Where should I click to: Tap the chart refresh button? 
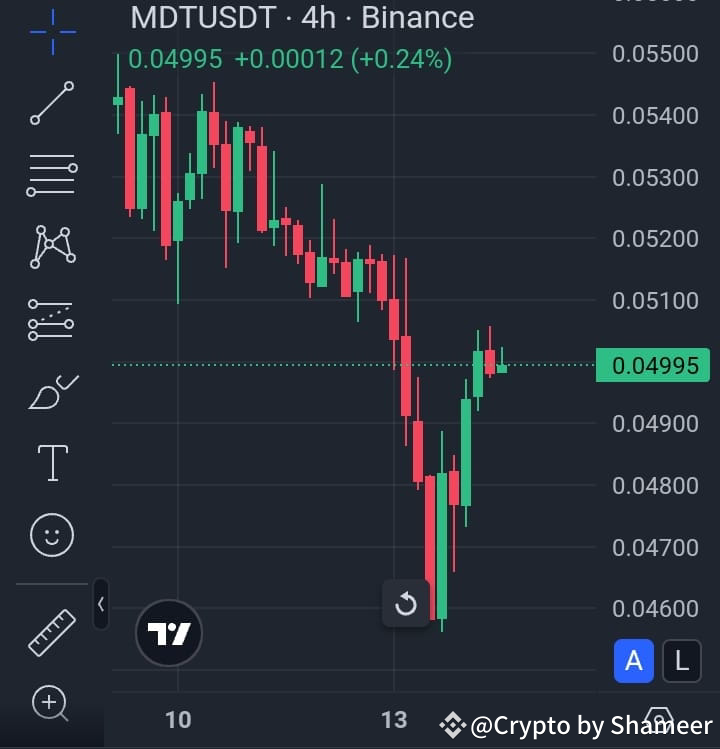[407, 604]
